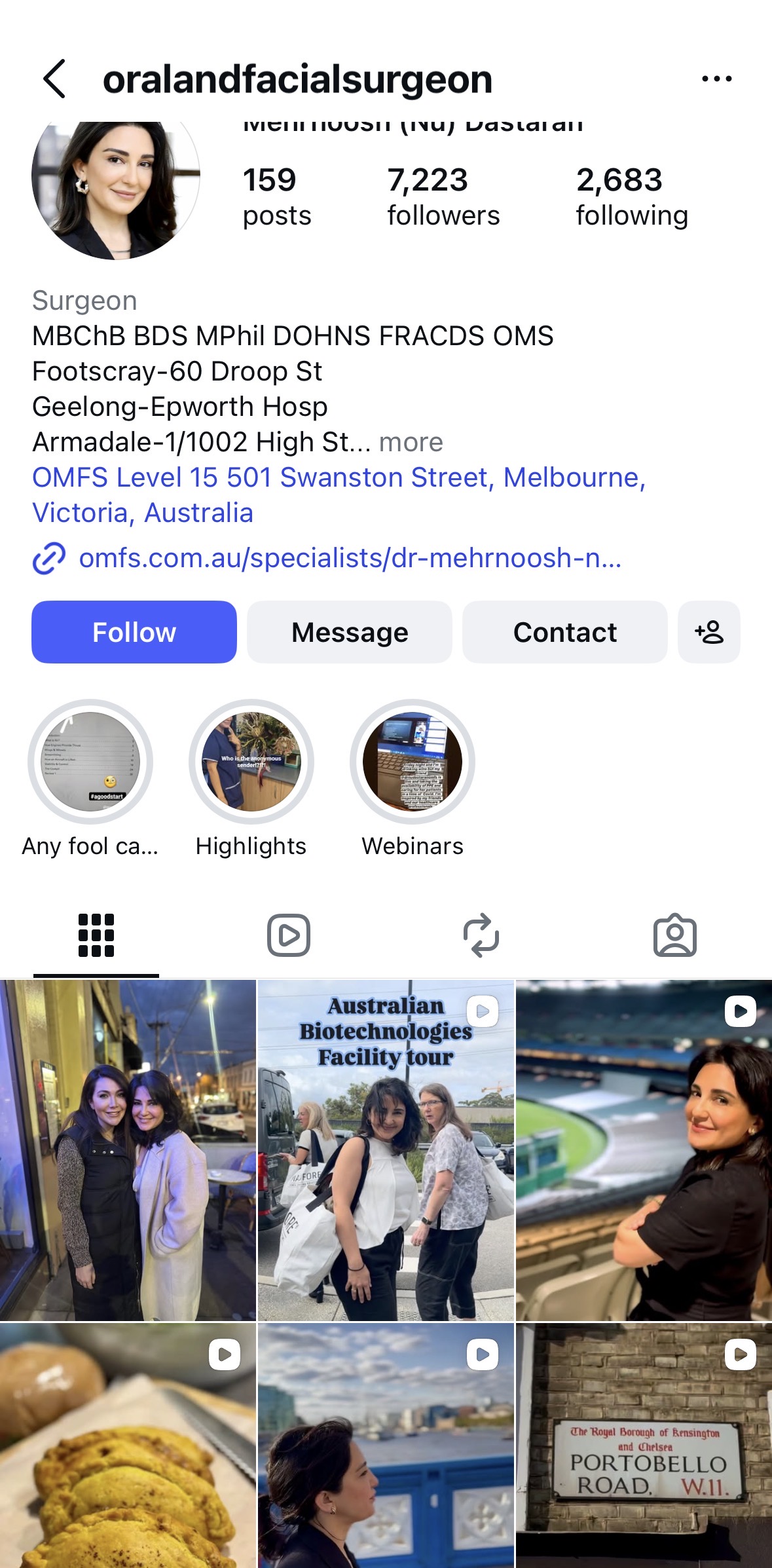Message this account
Image resolution: width=772 pixels, height=1568 pixels.
coord(350,632)
